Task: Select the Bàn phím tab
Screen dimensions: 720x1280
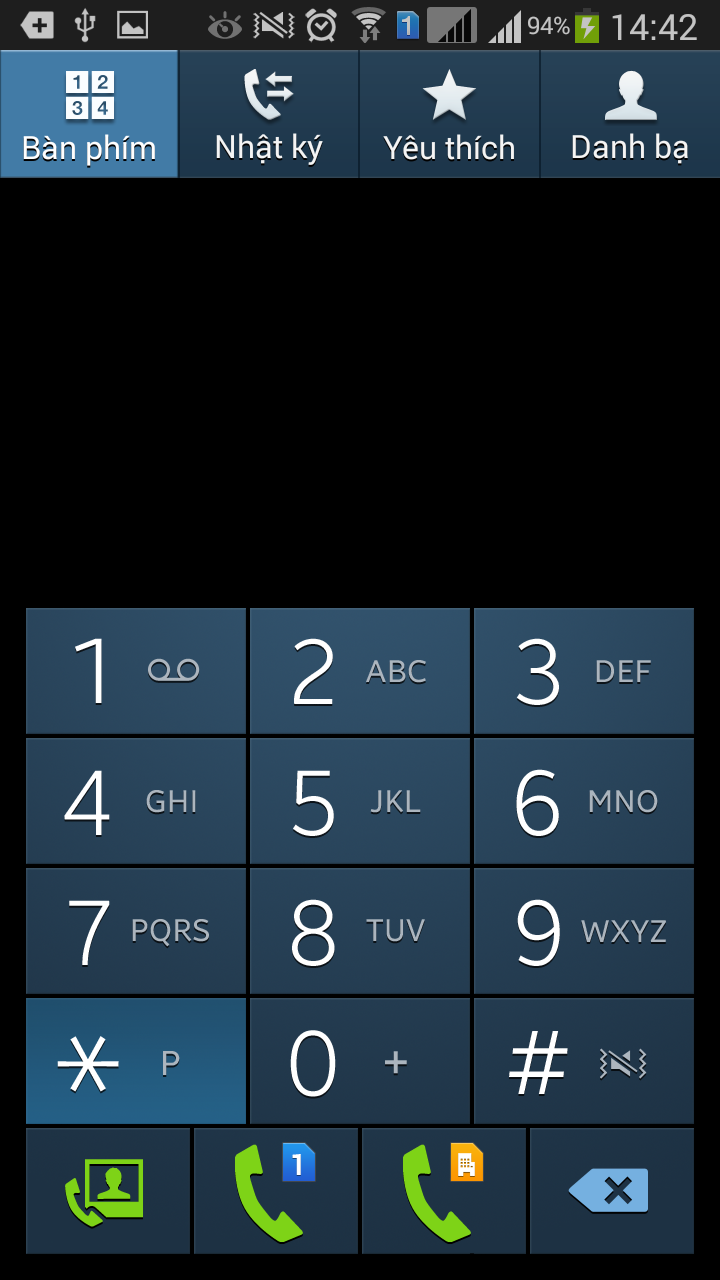Action: [89, 114]
